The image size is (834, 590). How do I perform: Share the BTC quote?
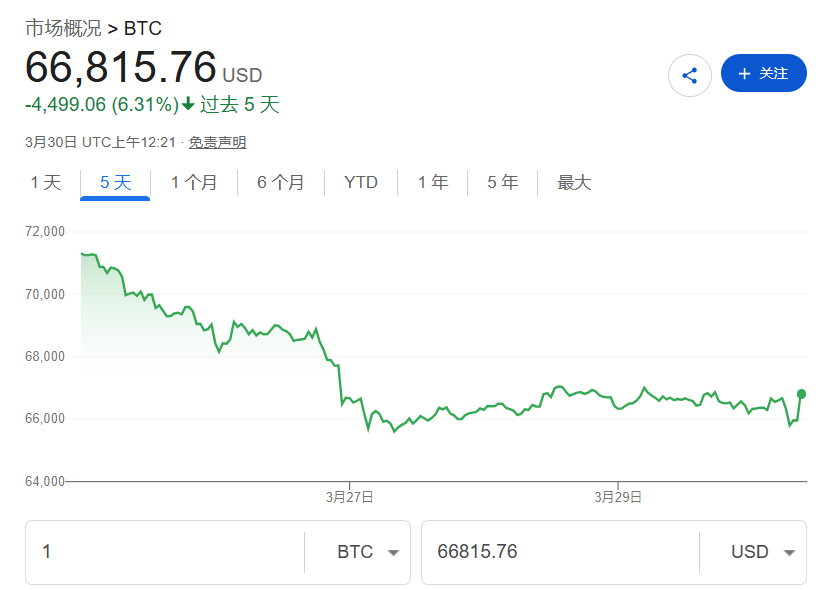689,75
